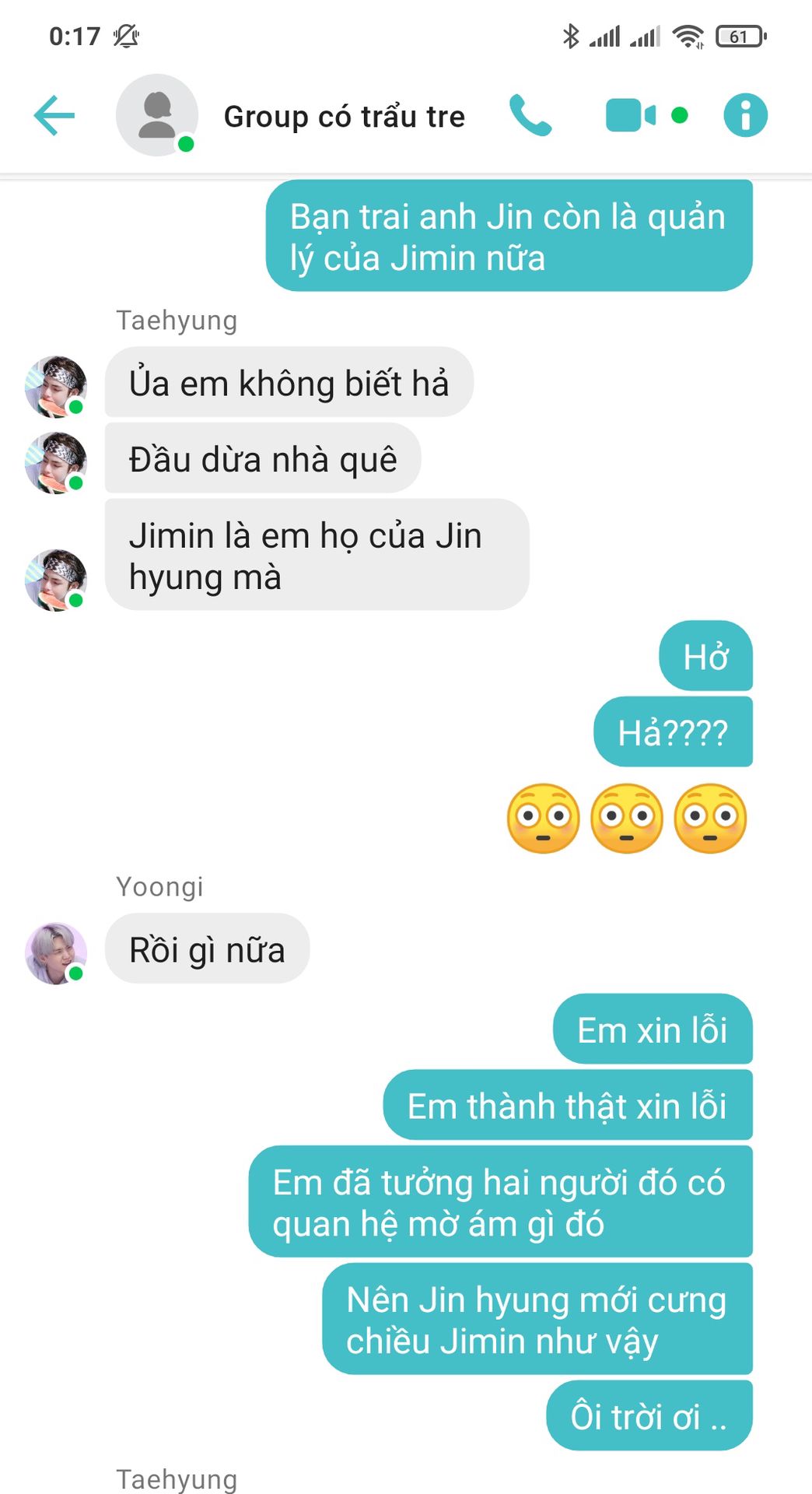The image size is (812, 1494).
Task: Tap Taehyung's avatar beside "Ủa em không biết hả"
Action: coord(56,387)
